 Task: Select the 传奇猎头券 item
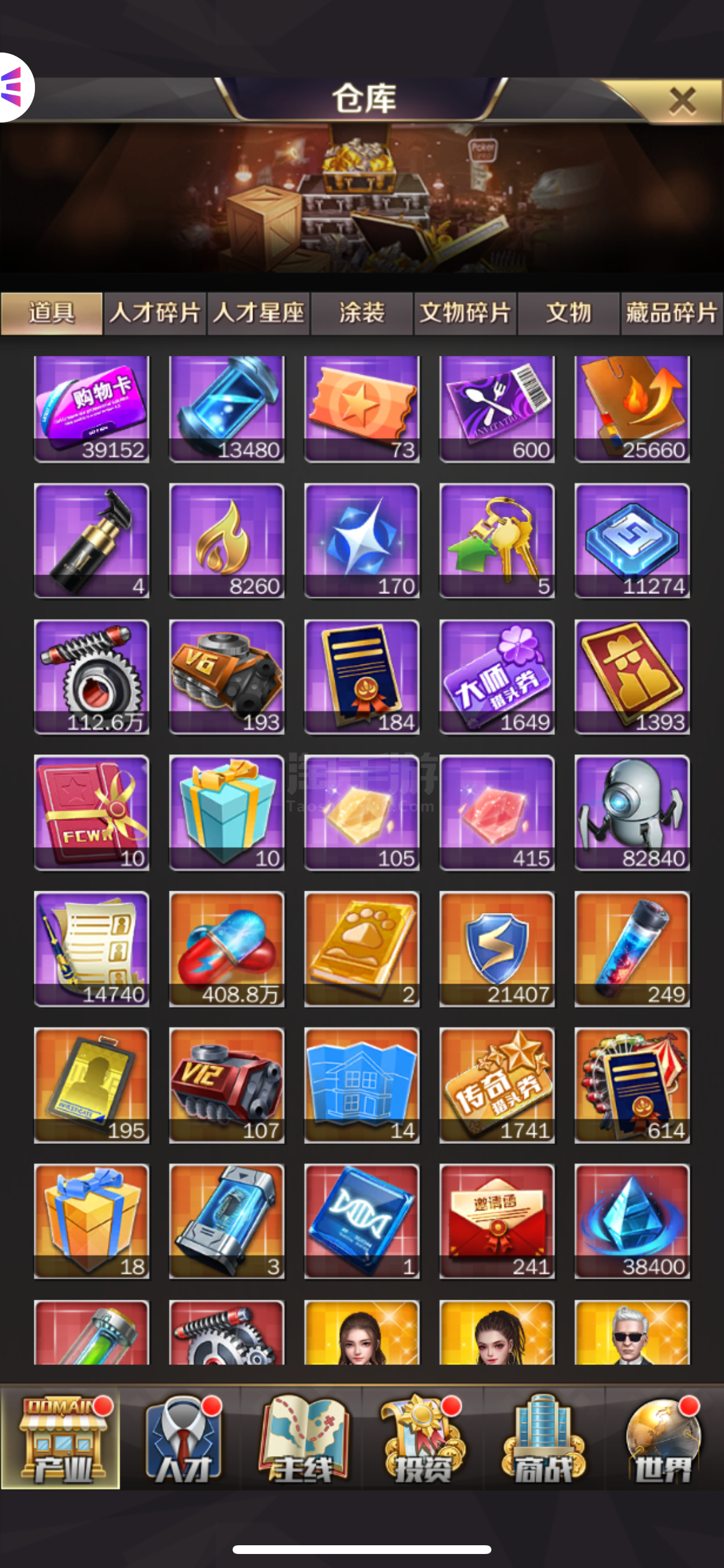coord(497,1086)
